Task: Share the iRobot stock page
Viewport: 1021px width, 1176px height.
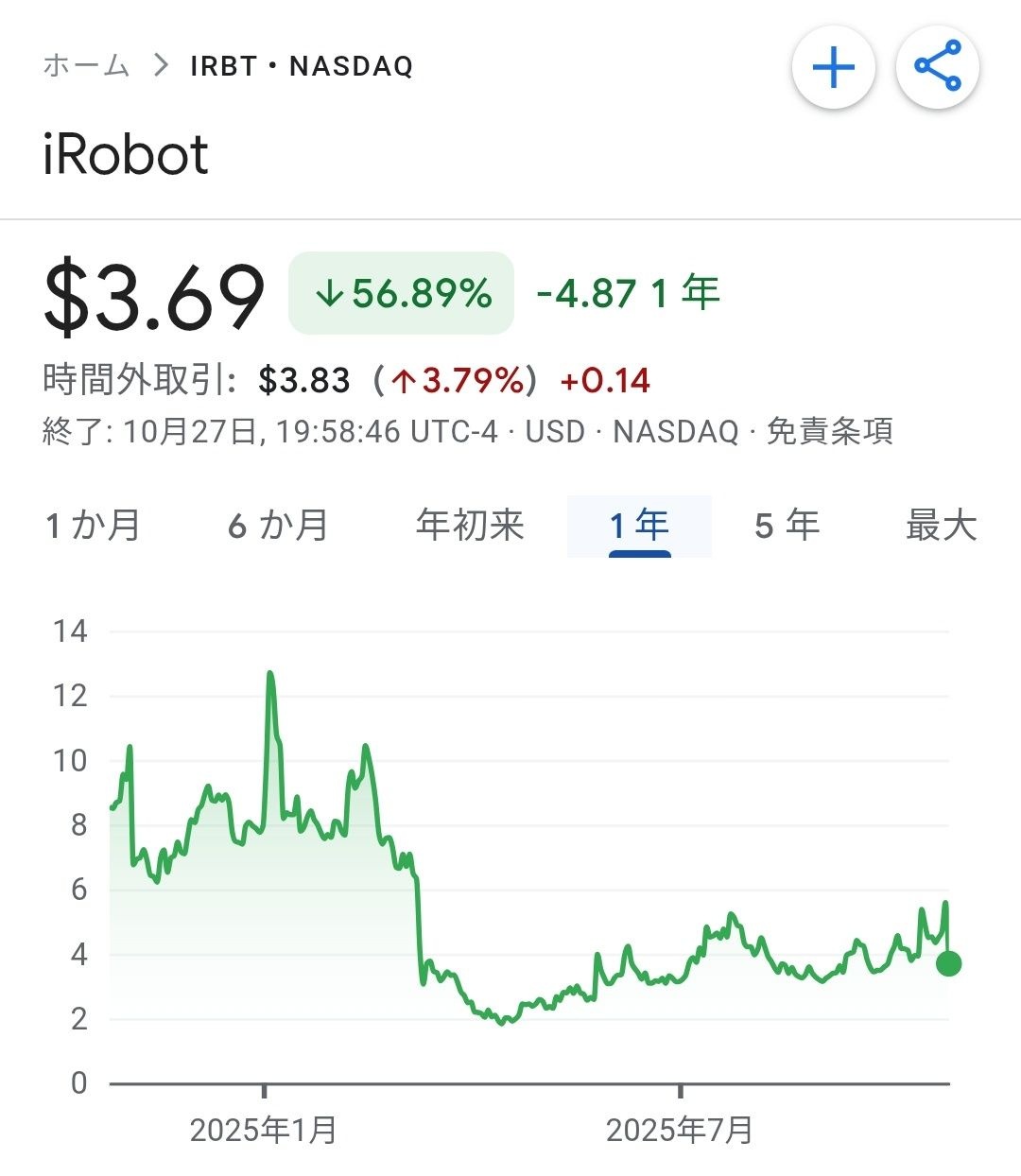Action: tap(937, 68)
